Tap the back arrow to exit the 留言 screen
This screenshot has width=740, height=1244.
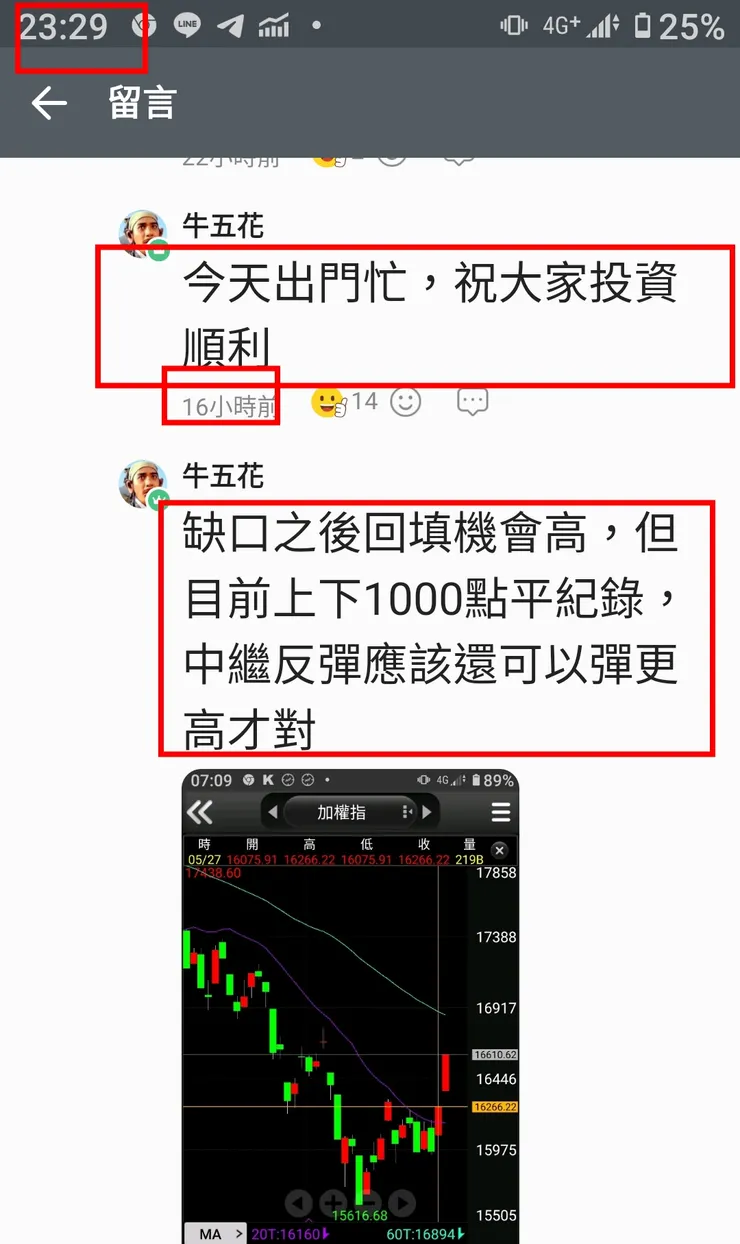pos(47,102)
